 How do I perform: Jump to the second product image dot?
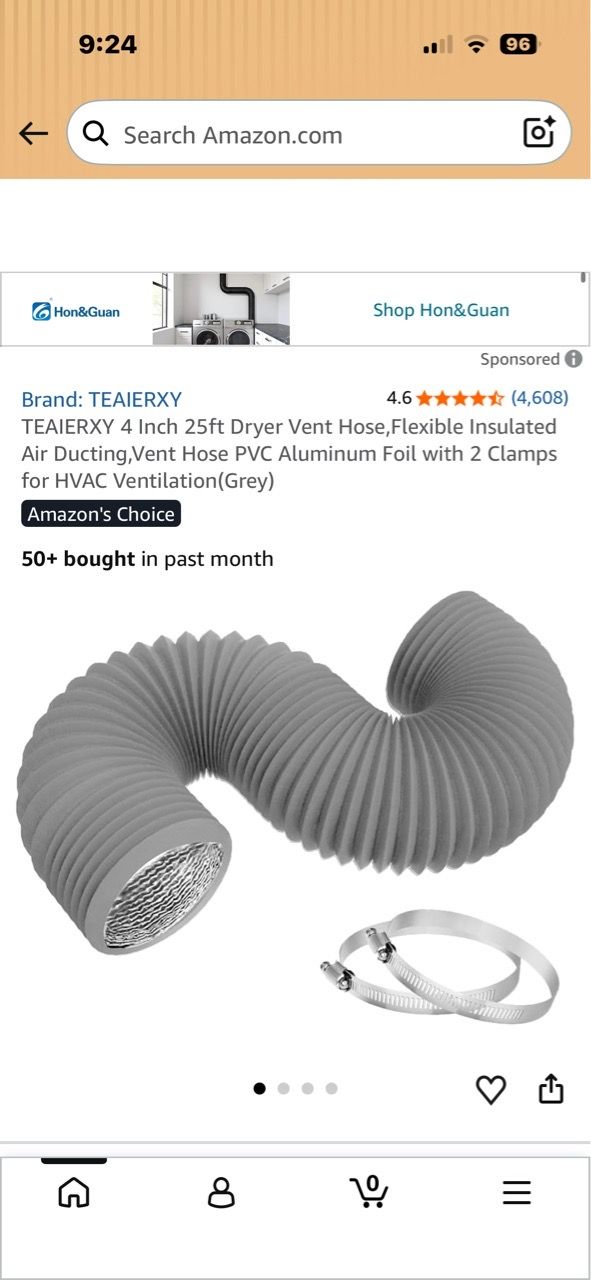pos(283,1088)
